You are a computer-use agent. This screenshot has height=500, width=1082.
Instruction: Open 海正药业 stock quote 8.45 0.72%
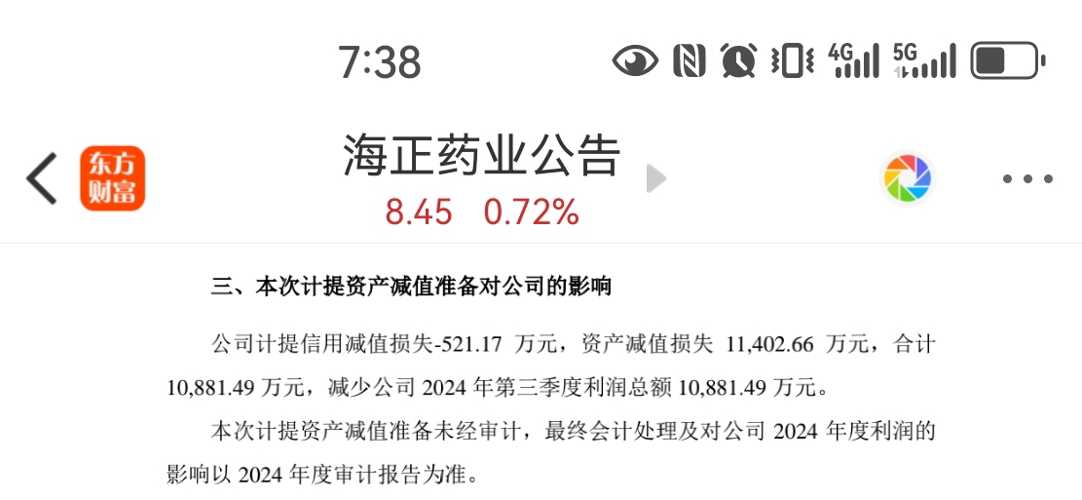[482, 211]
